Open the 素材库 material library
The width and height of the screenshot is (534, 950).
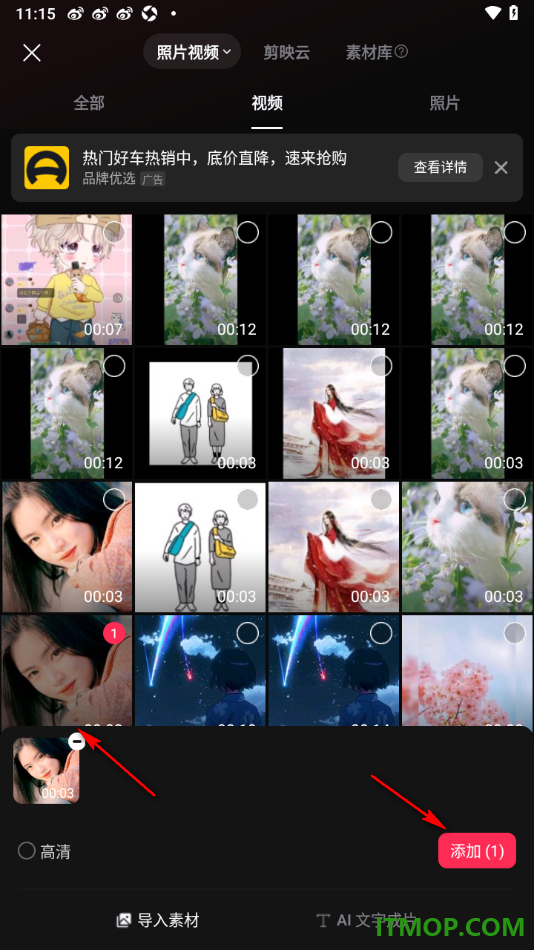point(376,53)
